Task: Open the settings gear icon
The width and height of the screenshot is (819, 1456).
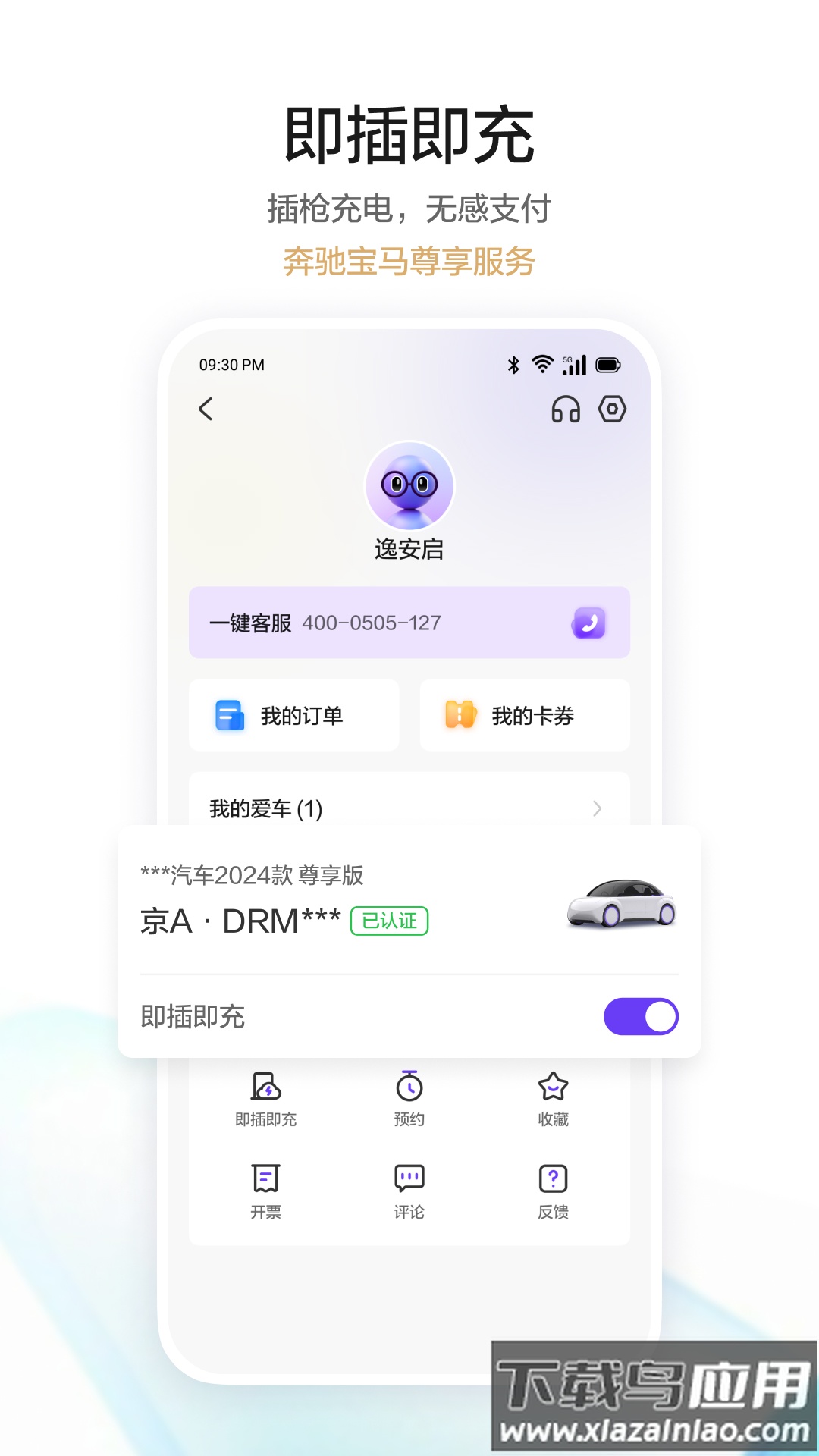Action: (611, 409)
